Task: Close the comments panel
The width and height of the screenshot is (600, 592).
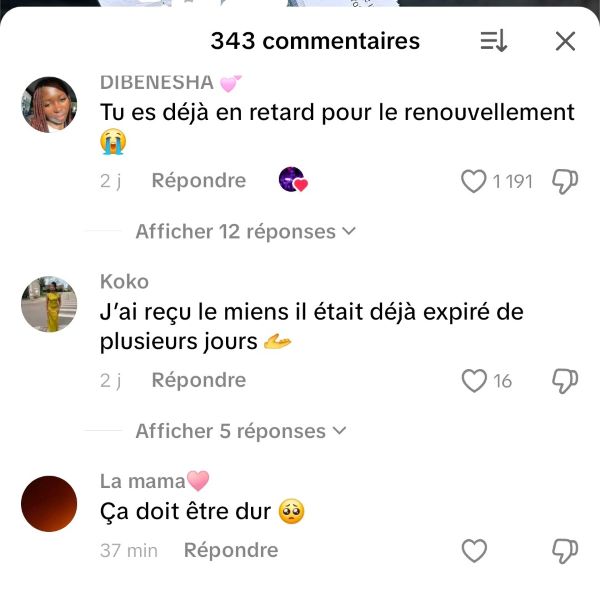Action: pyautogui.click(x=565, y=41)
